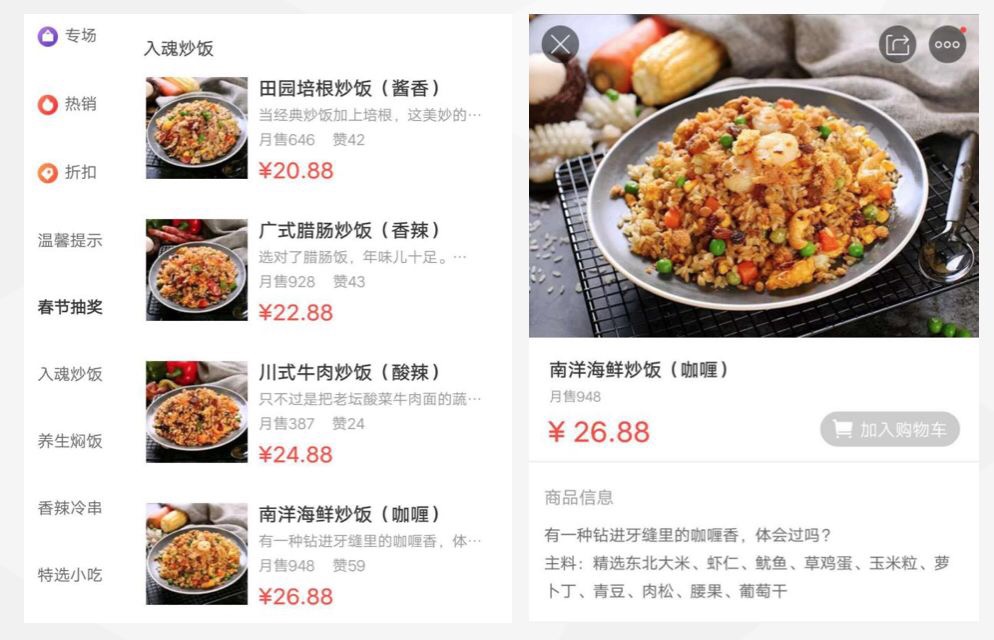
Task: Share the 南洋海鲜炒饭 product
Action: [x=898, y=44]
